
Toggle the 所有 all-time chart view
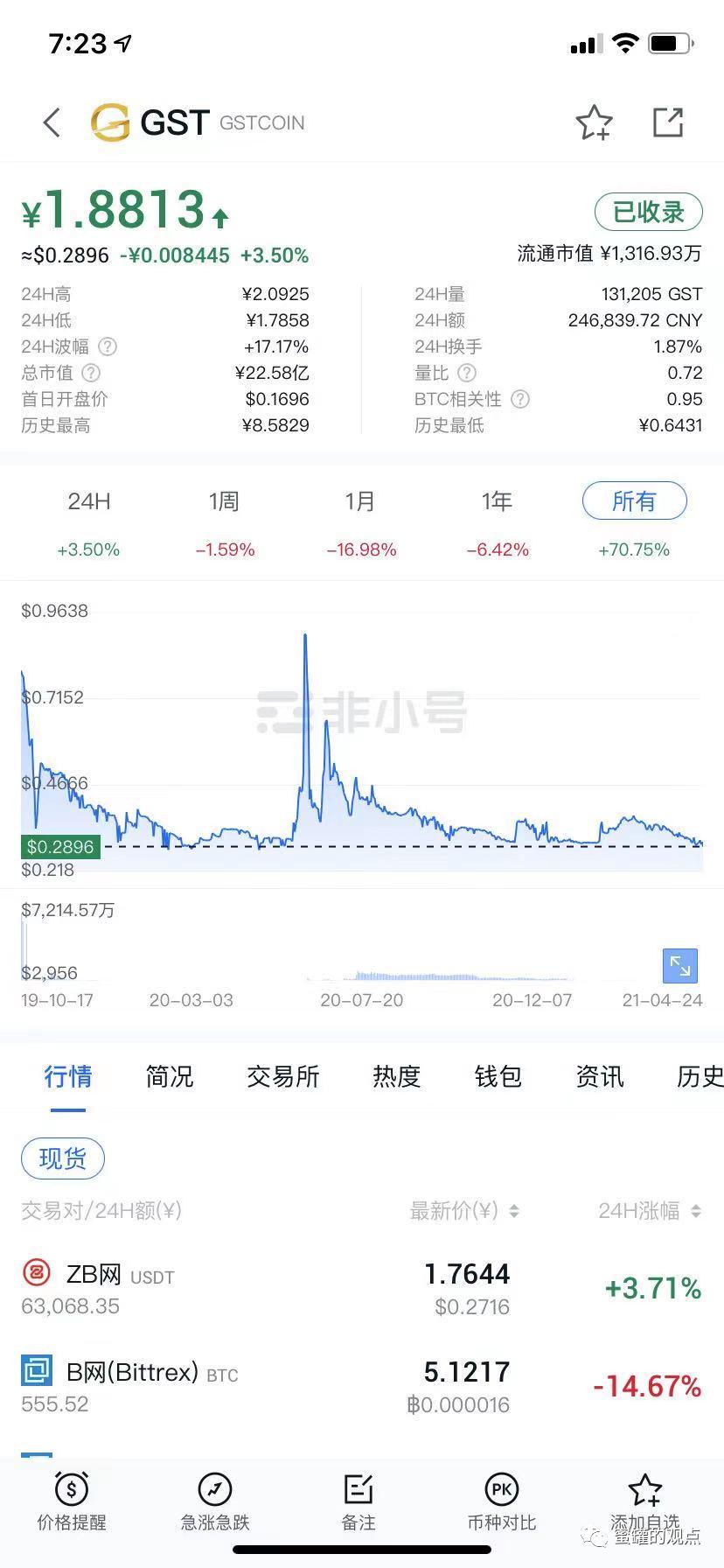pyautogui.click(x=634, y=501)
